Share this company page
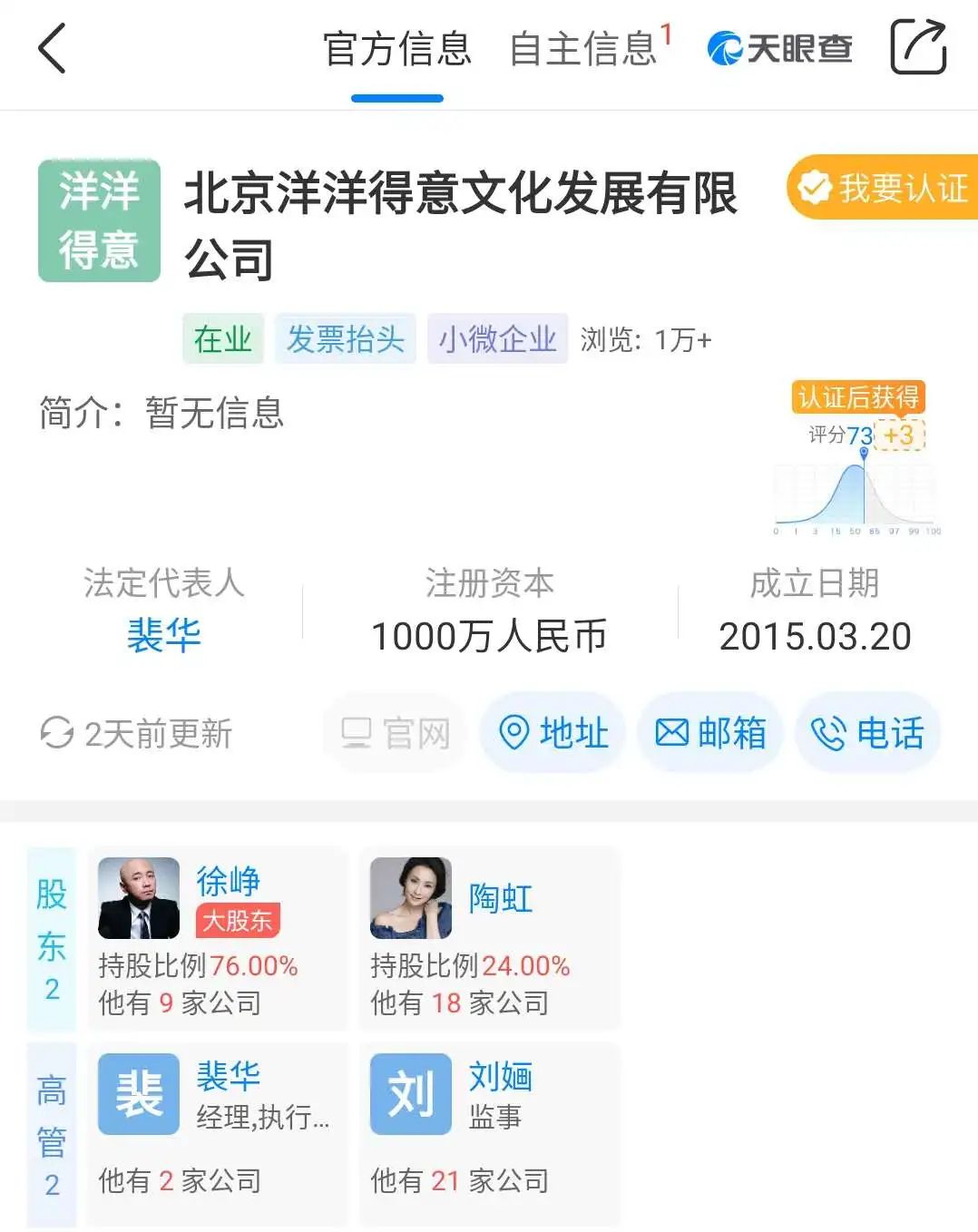The height and width of the screenshot is (1232, 978). pos(917,48)
